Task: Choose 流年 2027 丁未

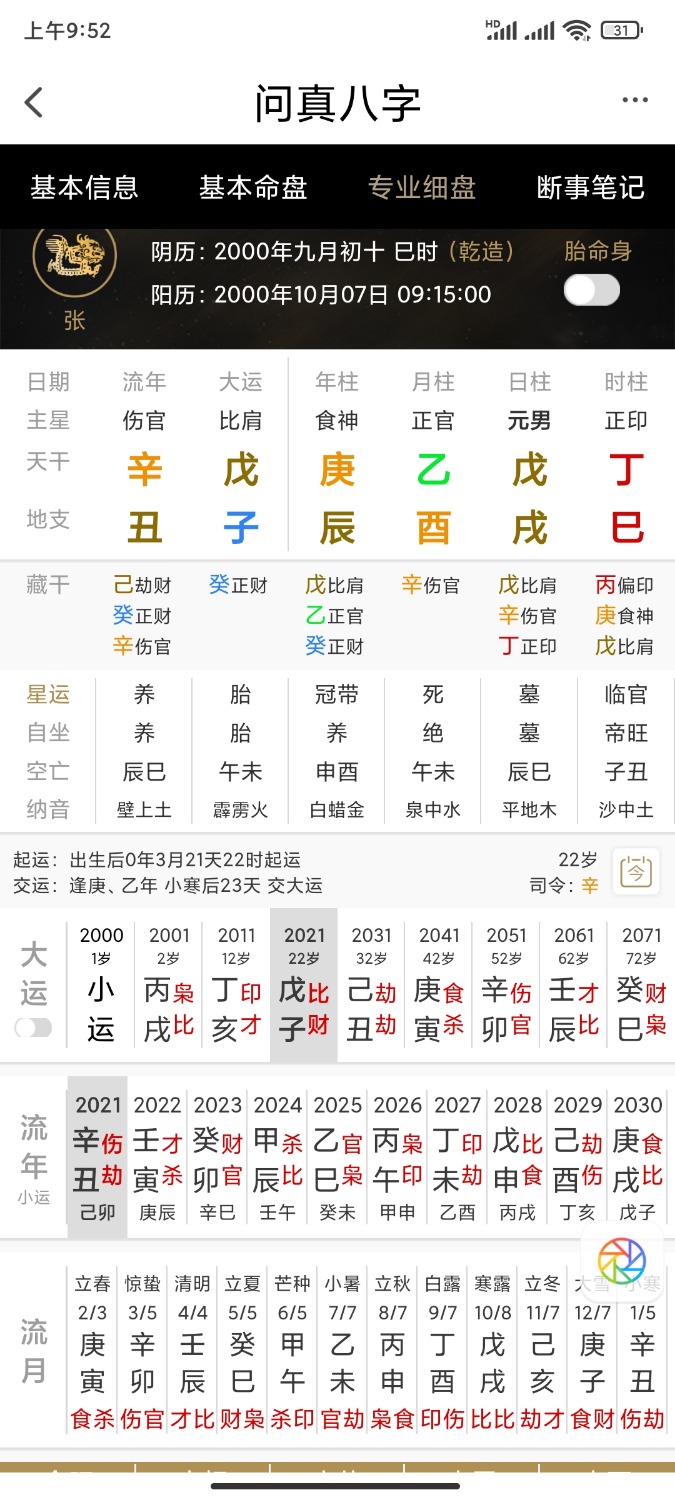Action: pyautogui.click(x=457, y=1157)
